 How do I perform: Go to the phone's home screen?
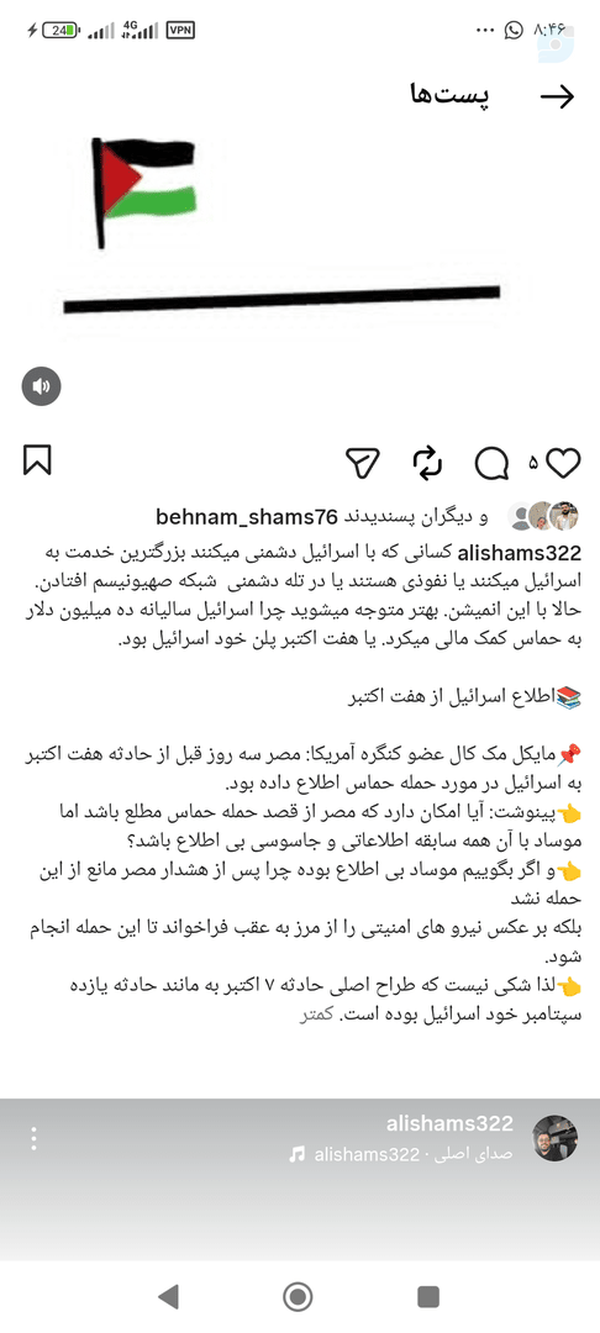298,1297
